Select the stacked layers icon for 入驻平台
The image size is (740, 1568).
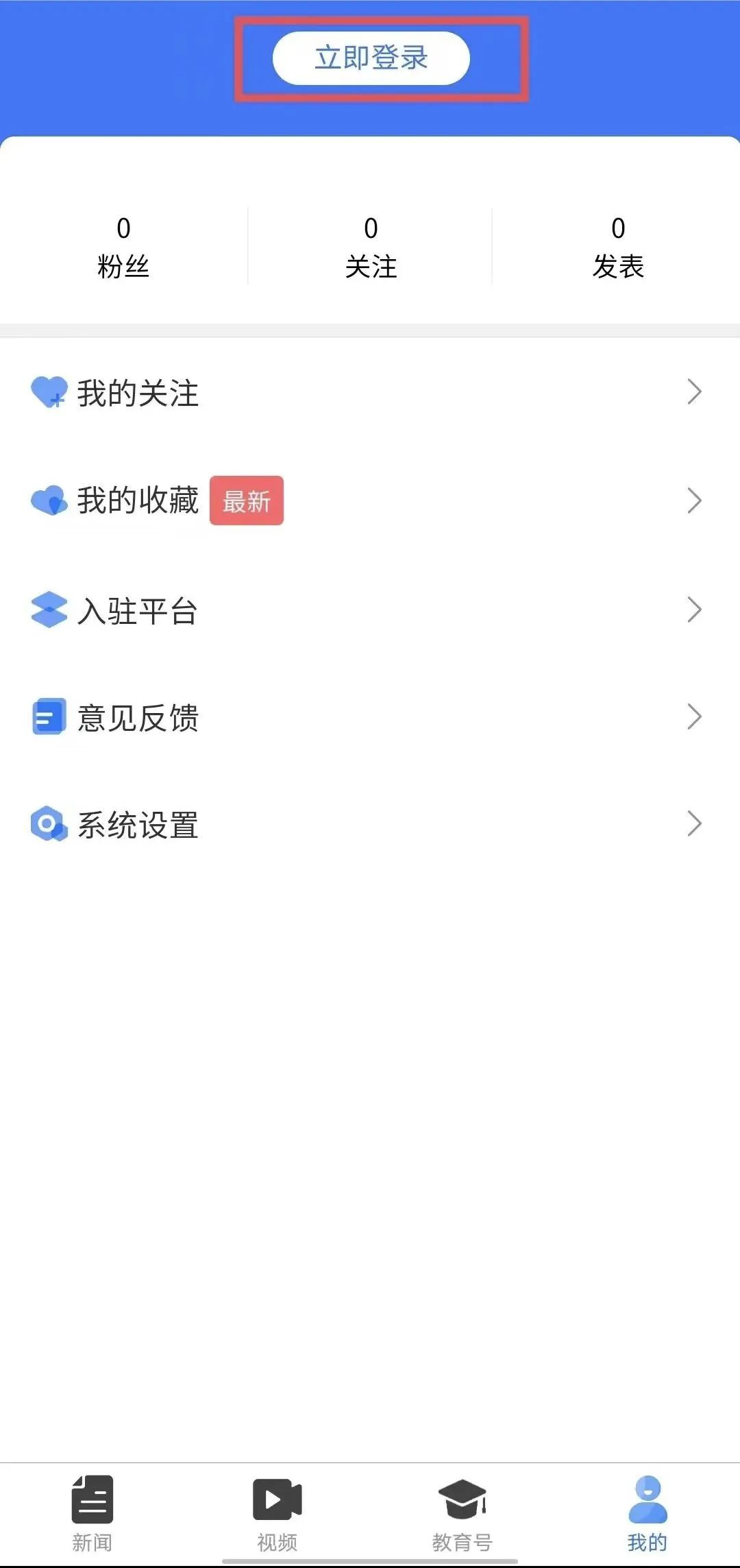point(48,608)
